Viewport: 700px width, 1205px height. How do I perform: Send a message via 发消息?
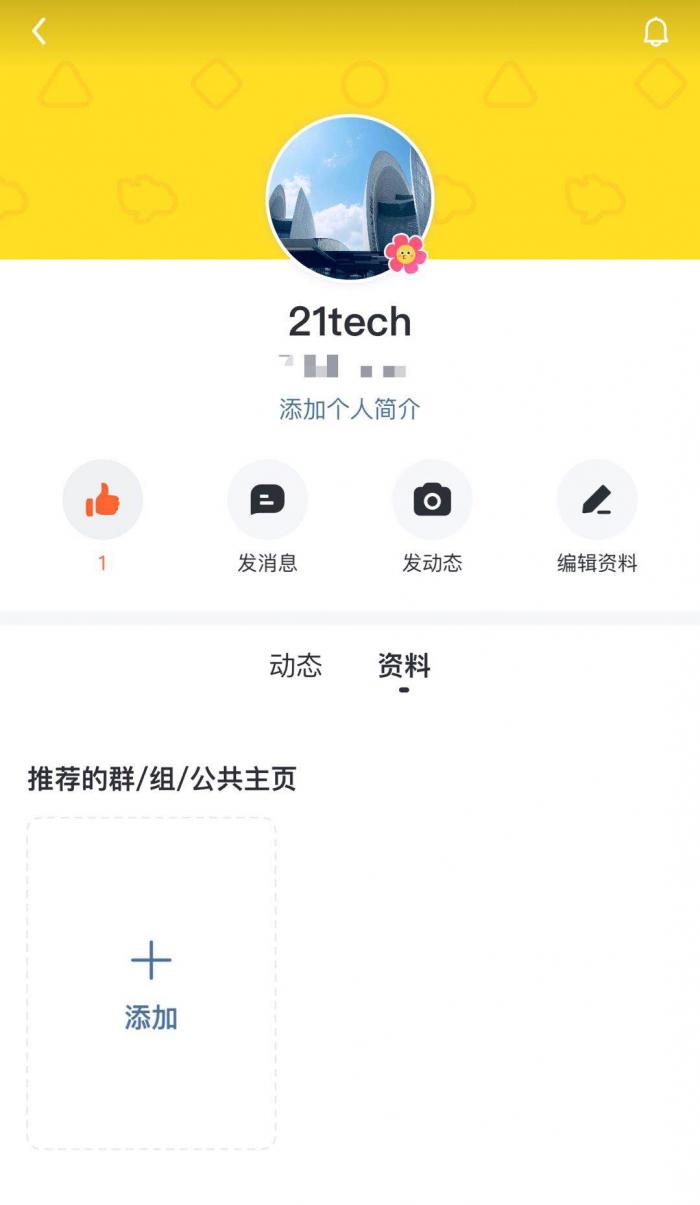[x=267, y=500]
